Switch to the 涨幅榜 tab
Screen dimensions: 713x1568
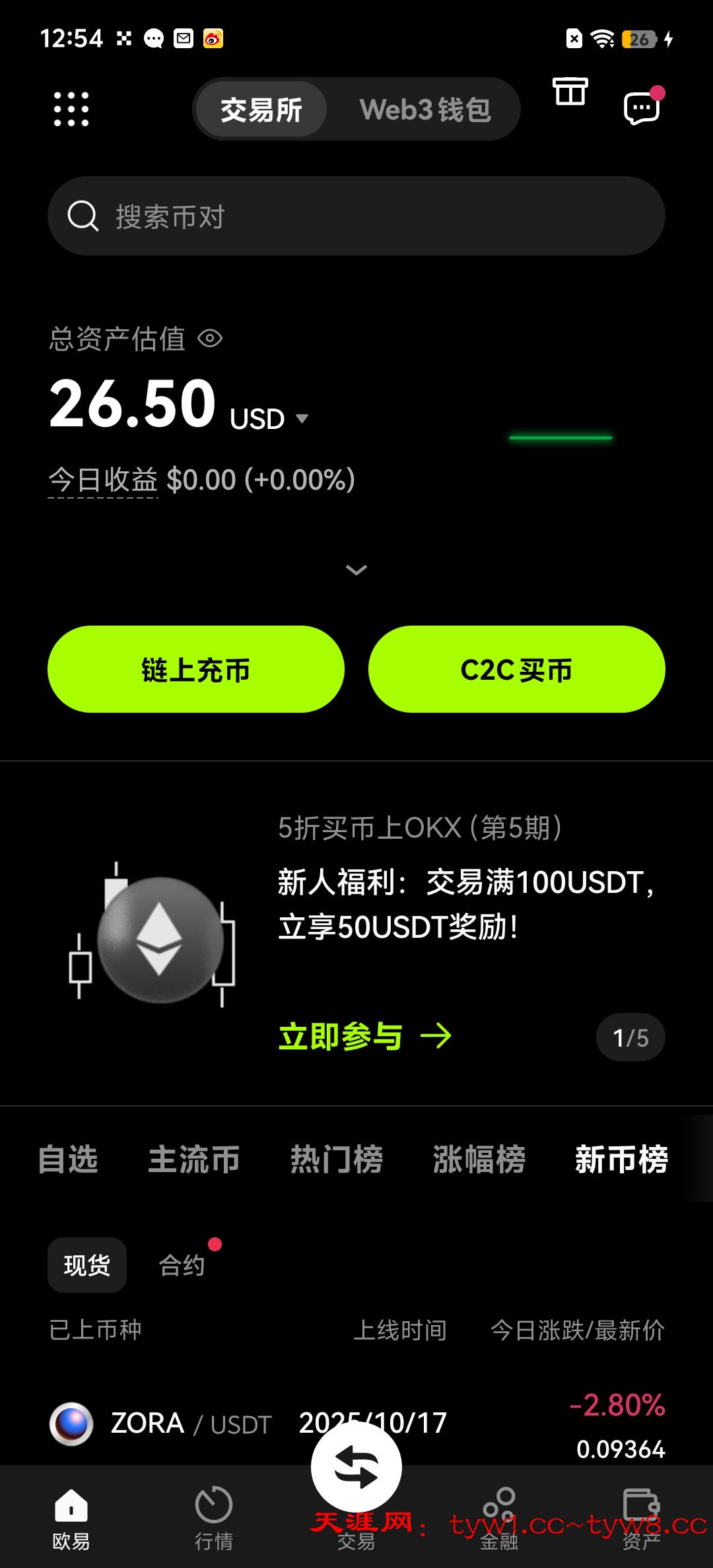click(x=479, y=1160)
